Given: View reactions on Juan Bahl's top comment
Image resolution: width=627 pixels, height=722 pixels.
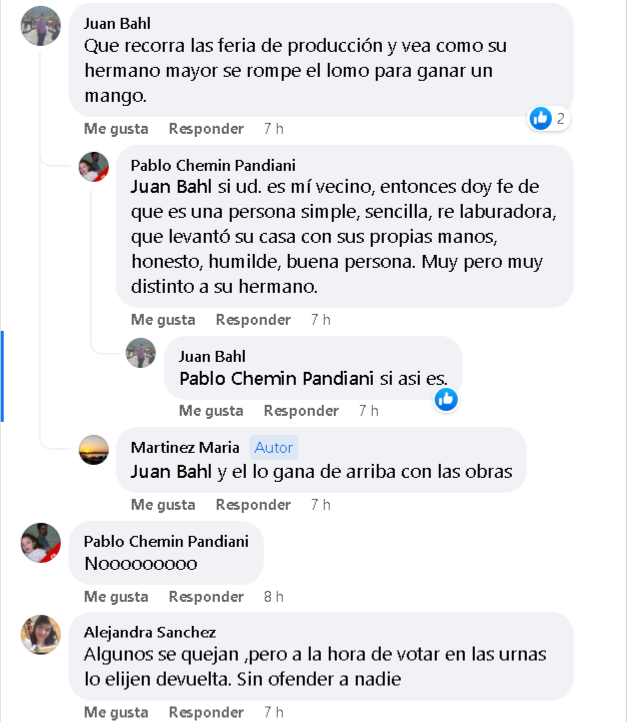Looking at the screenshot, I should (547, 119).
